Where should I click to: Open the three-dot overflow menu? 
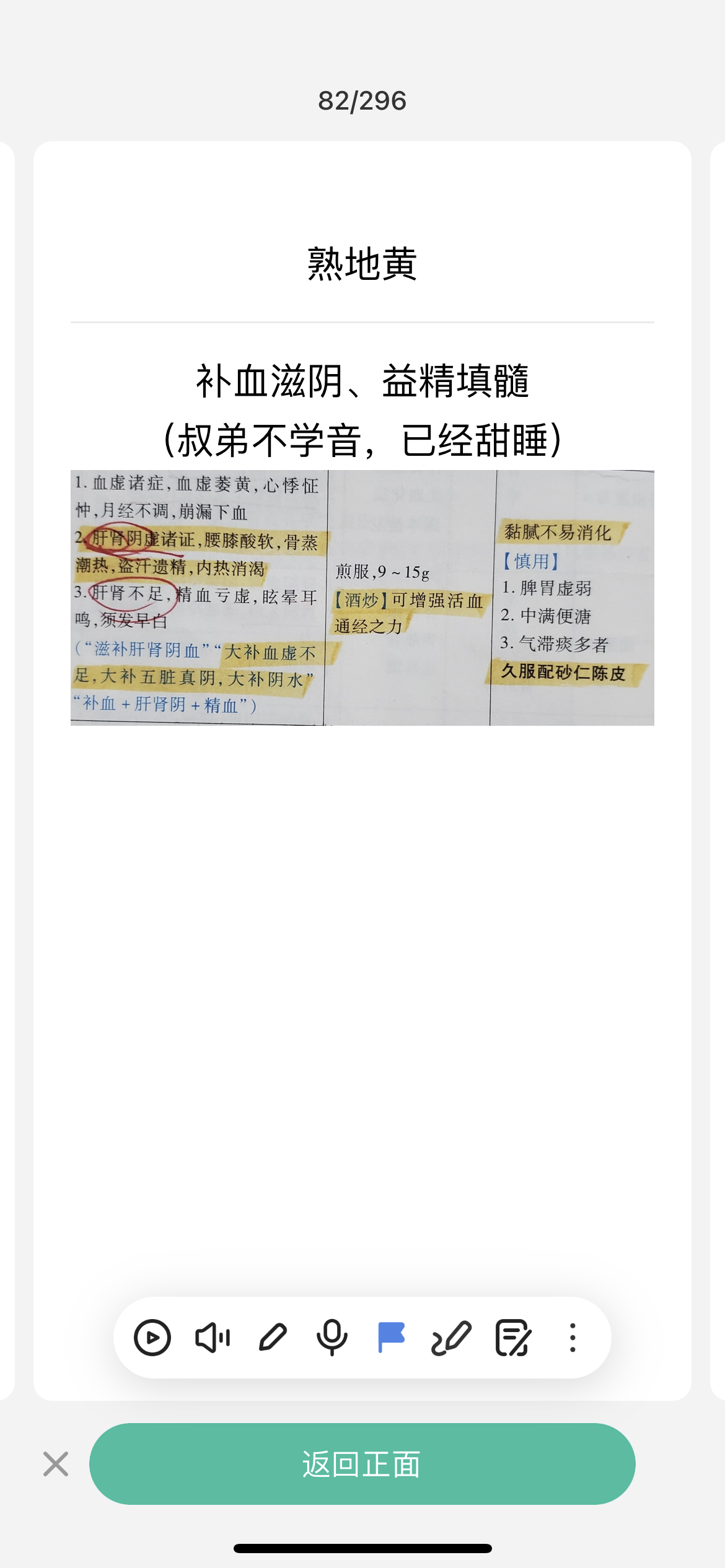point(573,1338)
